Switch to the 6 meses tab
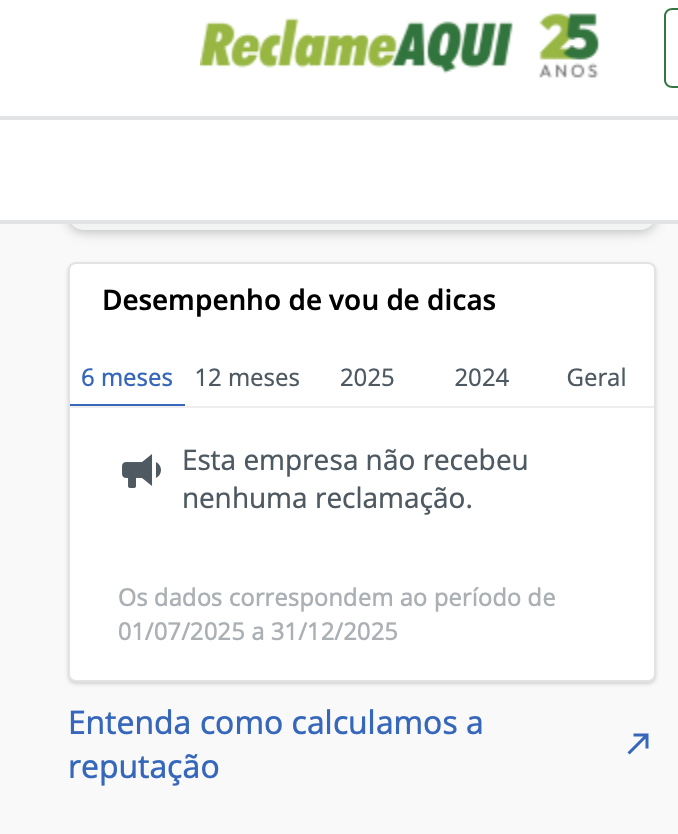 127,378
